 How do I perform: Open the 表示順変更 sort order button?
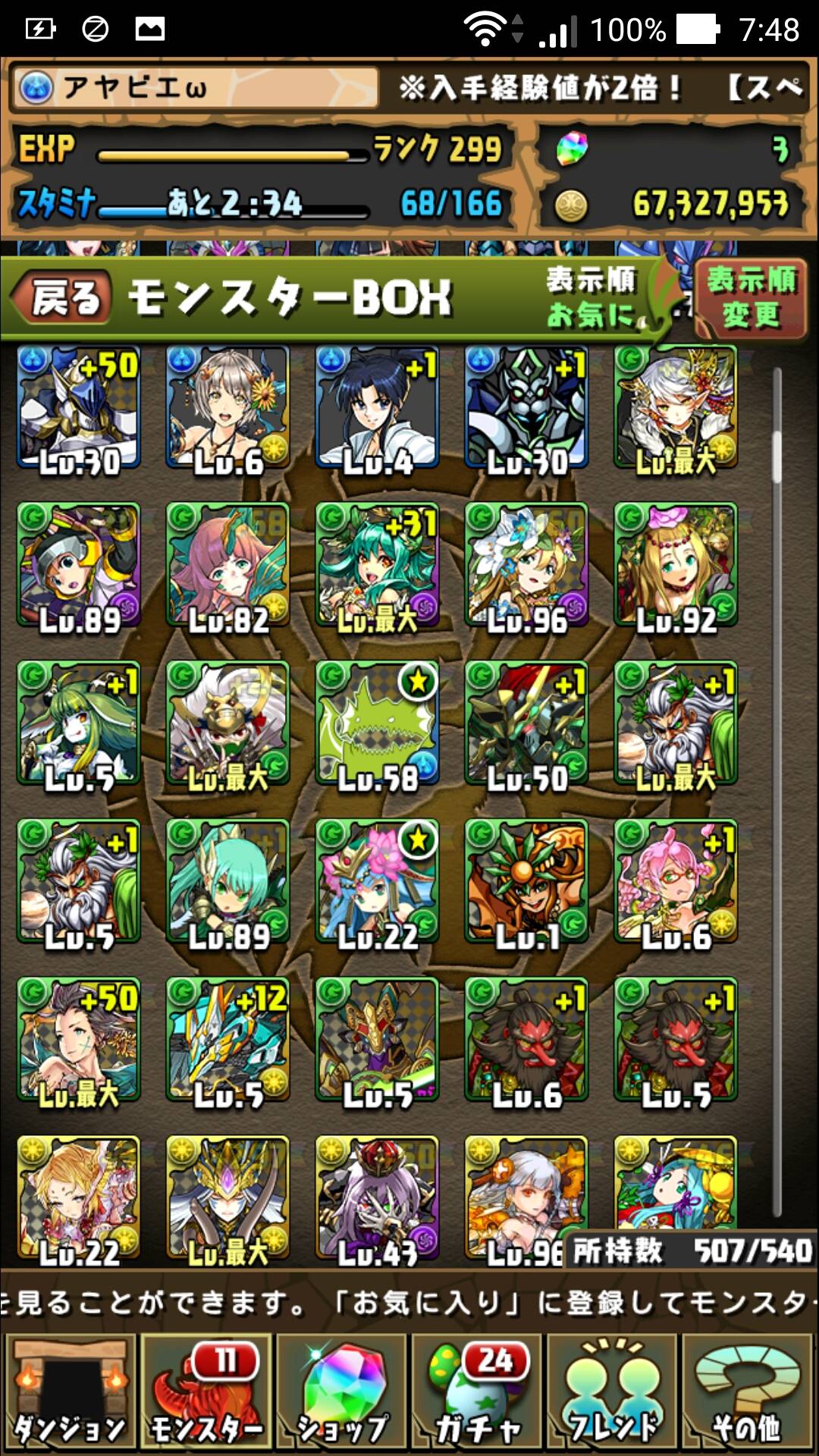[x=750, y=297]
